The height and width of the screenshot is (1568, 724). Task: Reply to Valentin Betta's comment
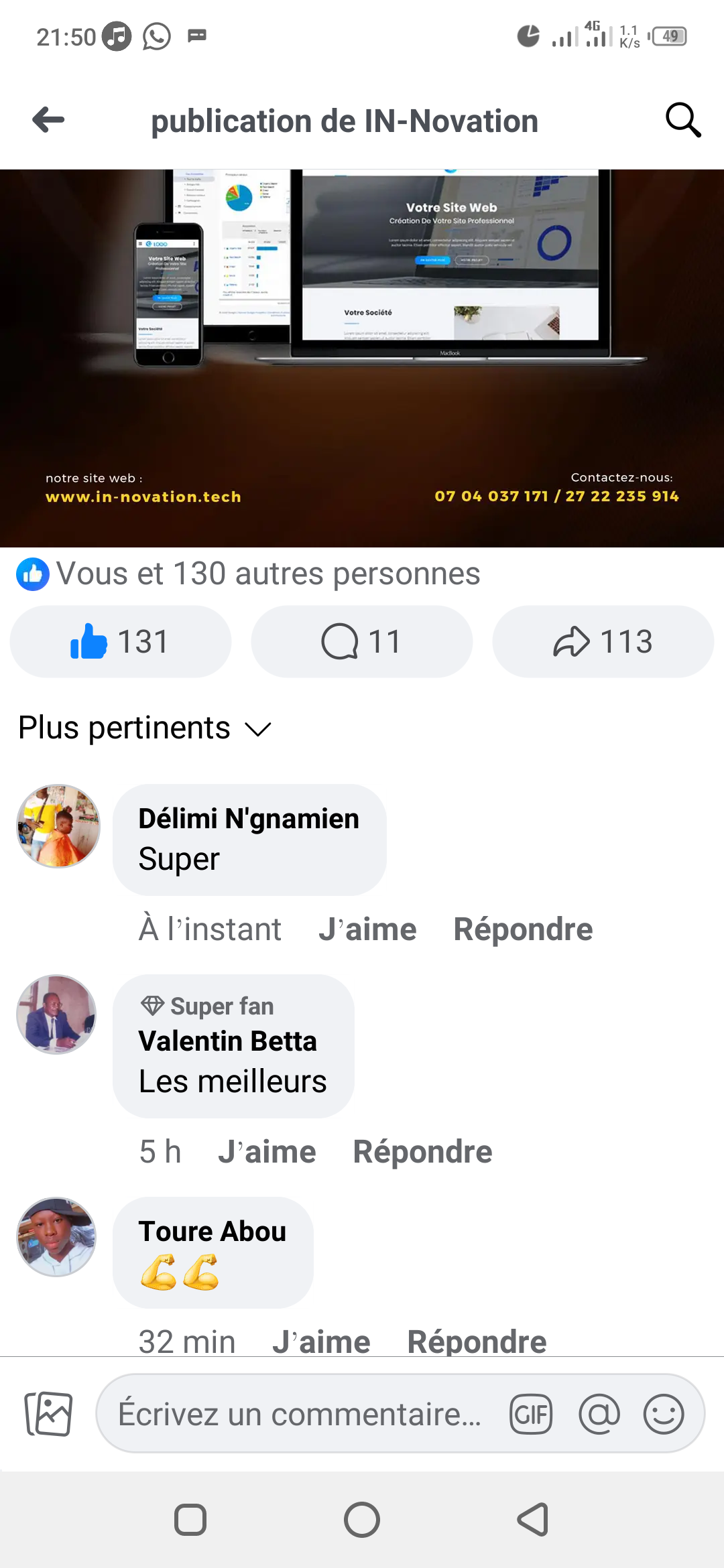422,1152
